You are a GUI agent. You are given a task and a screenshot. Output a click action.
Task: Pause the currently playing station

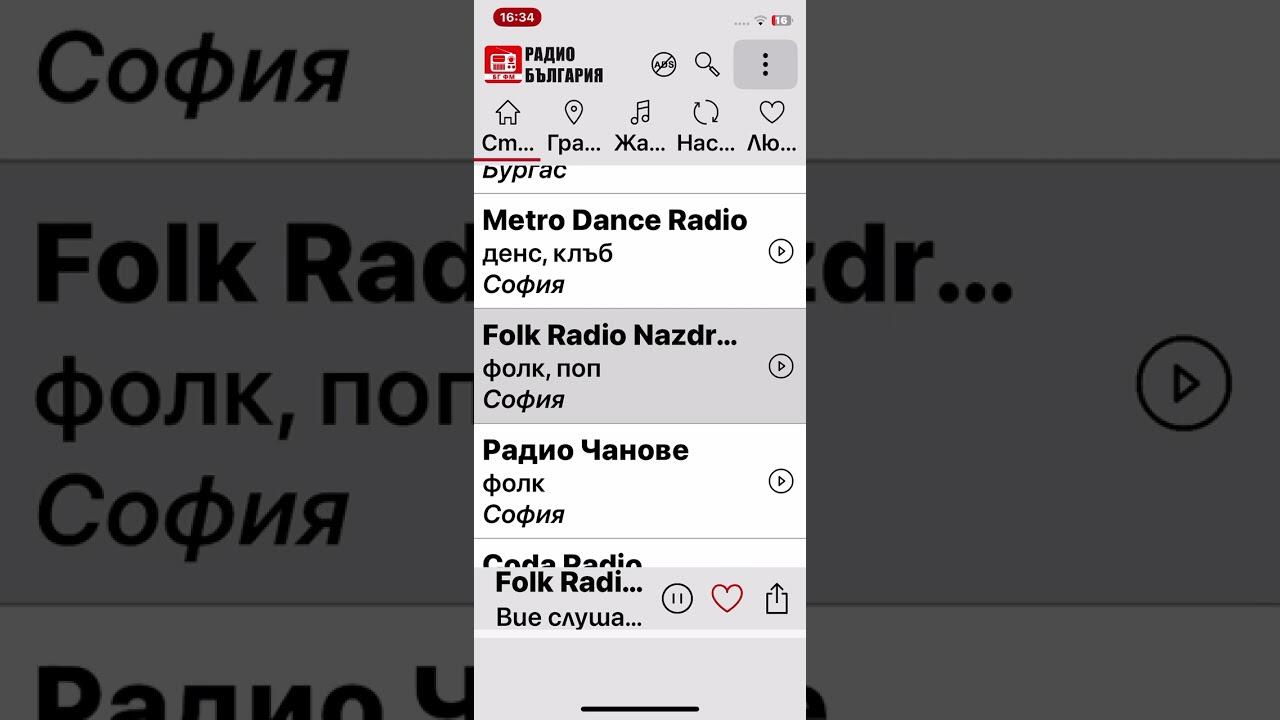677,599
